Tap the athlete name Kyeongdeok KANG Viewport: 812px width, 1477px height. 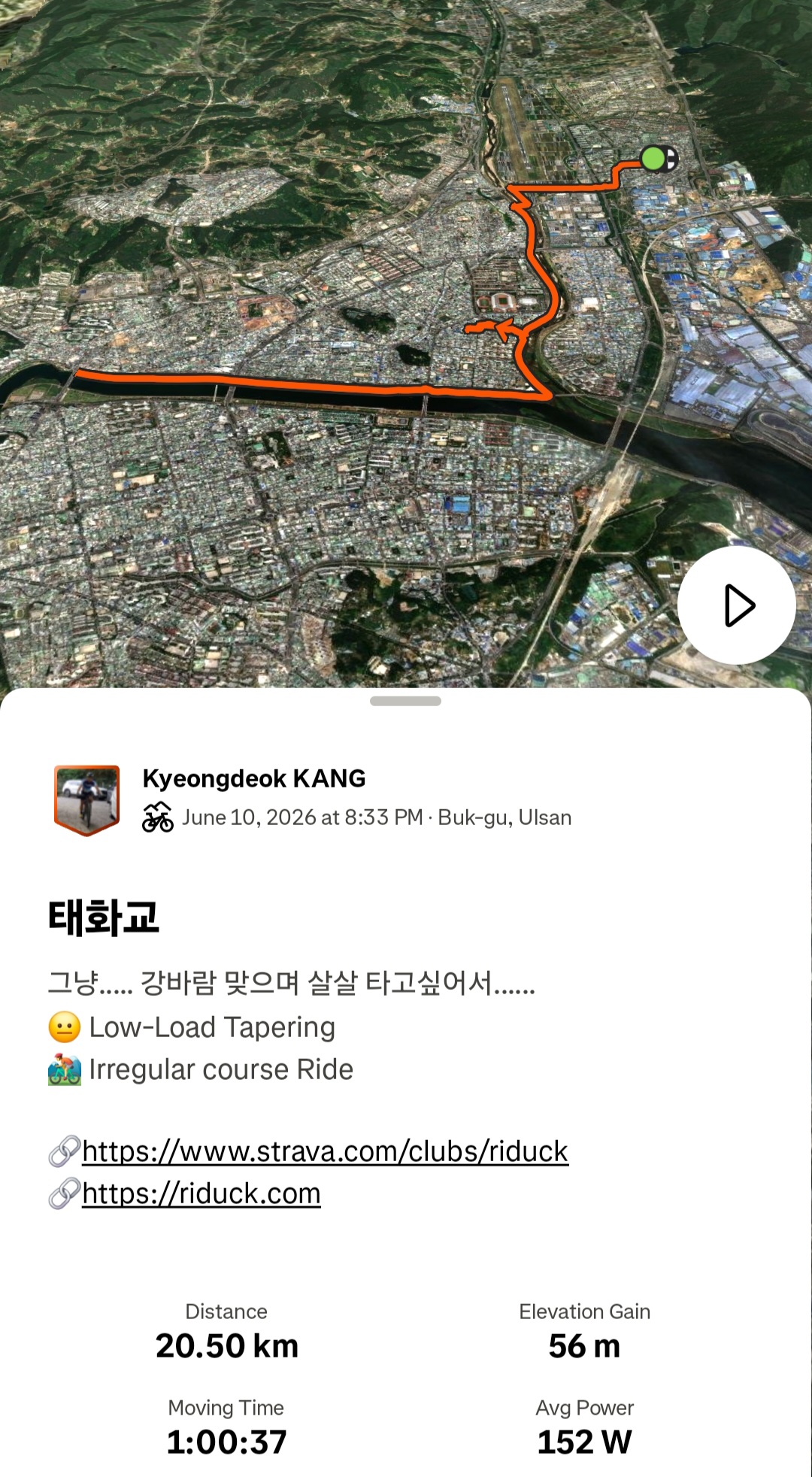pyautogui.click(x=254, y=778)
